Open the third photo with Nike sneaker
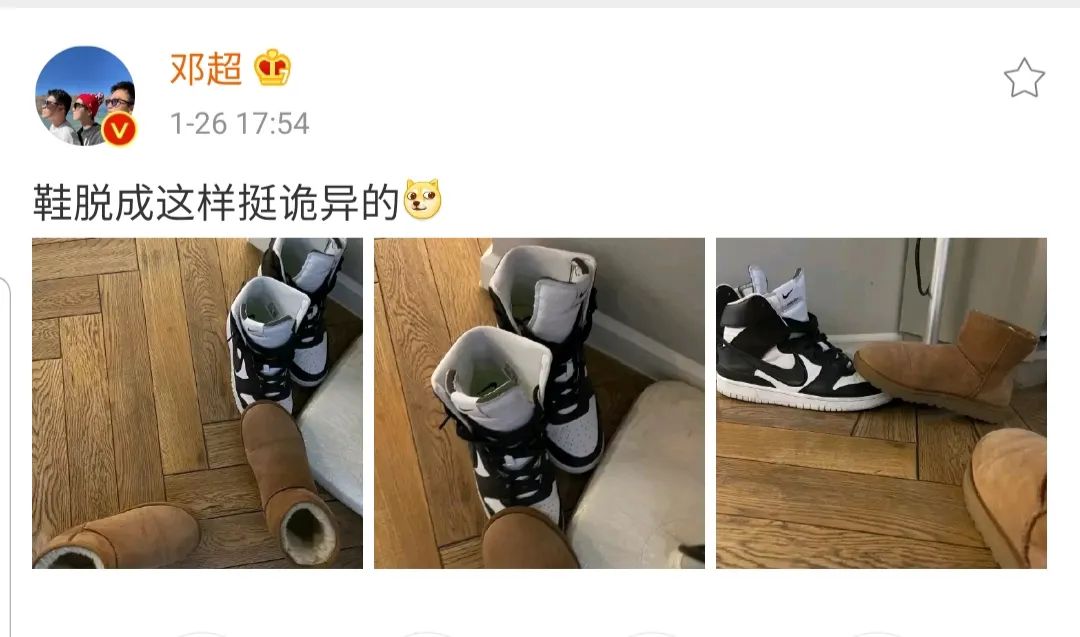This screenshot has height=637, width=1080. tap(881, 403)
